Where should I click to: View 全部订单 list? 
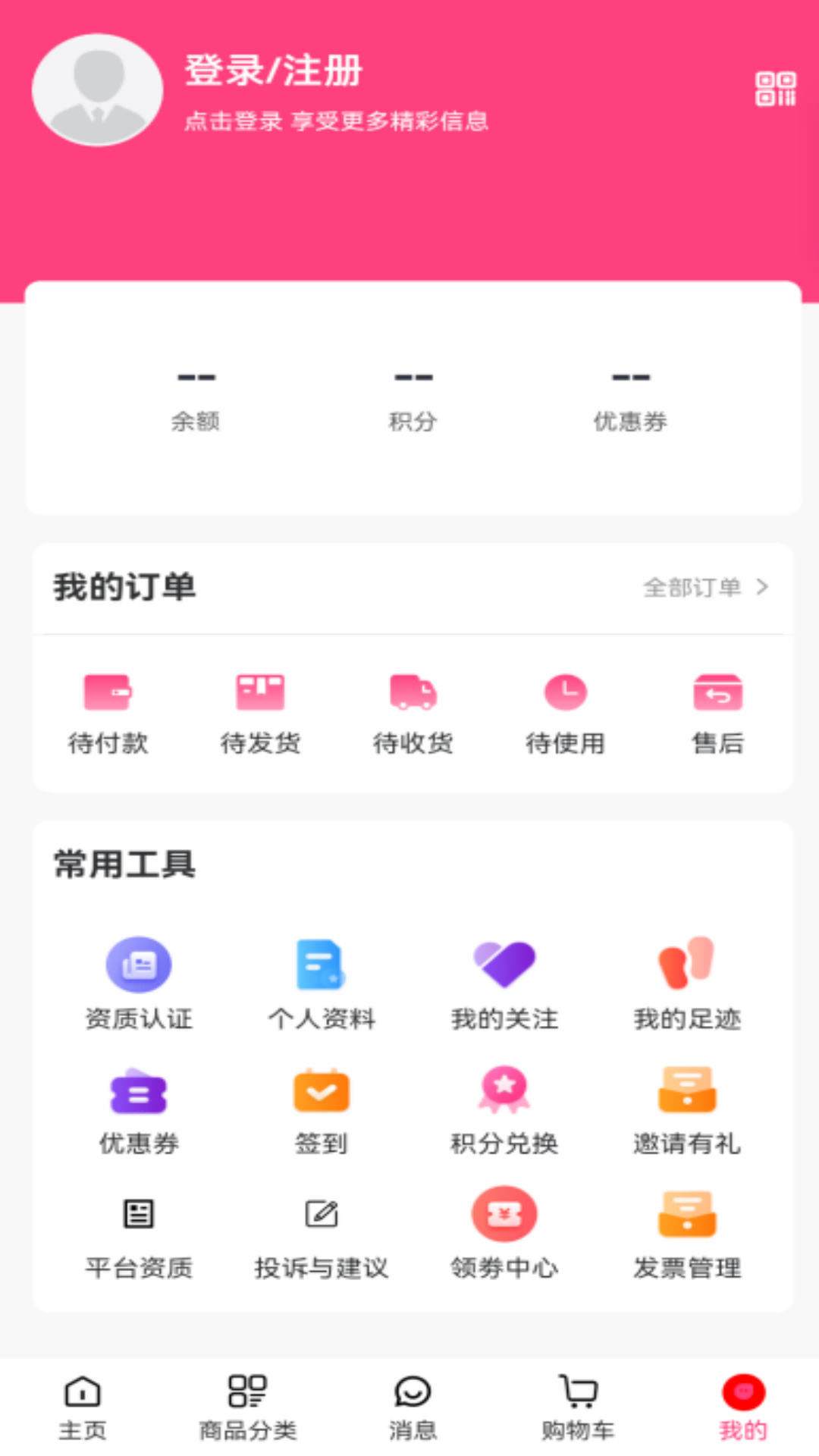(705, 587)
